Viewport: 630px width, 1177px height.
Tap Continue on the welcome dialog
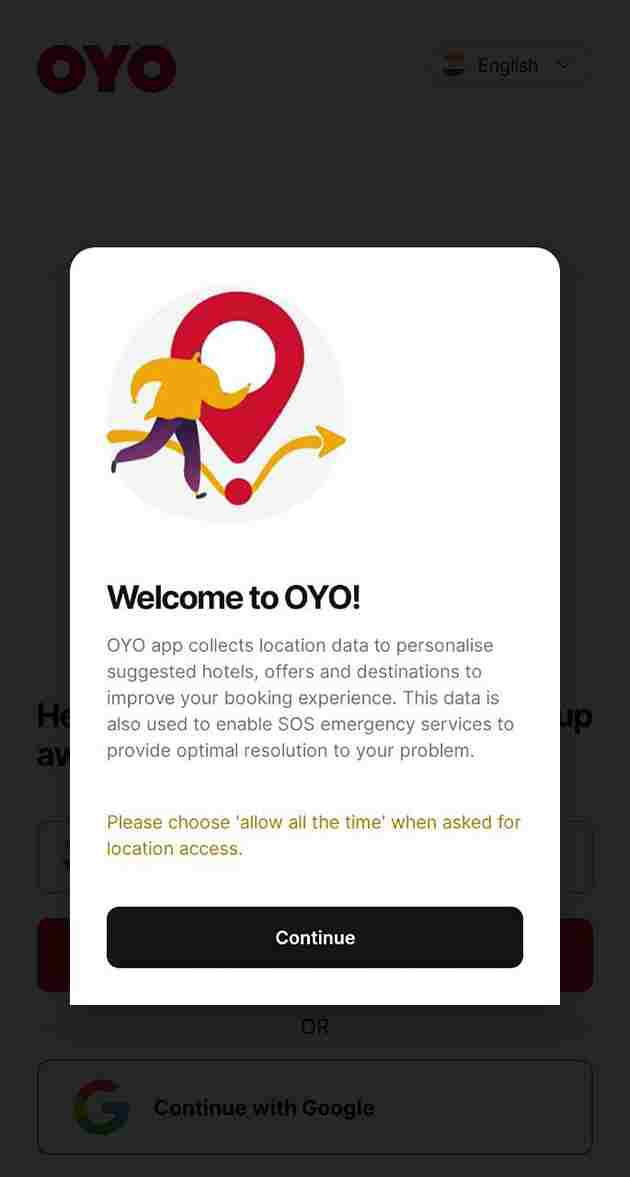coord(315,937)
